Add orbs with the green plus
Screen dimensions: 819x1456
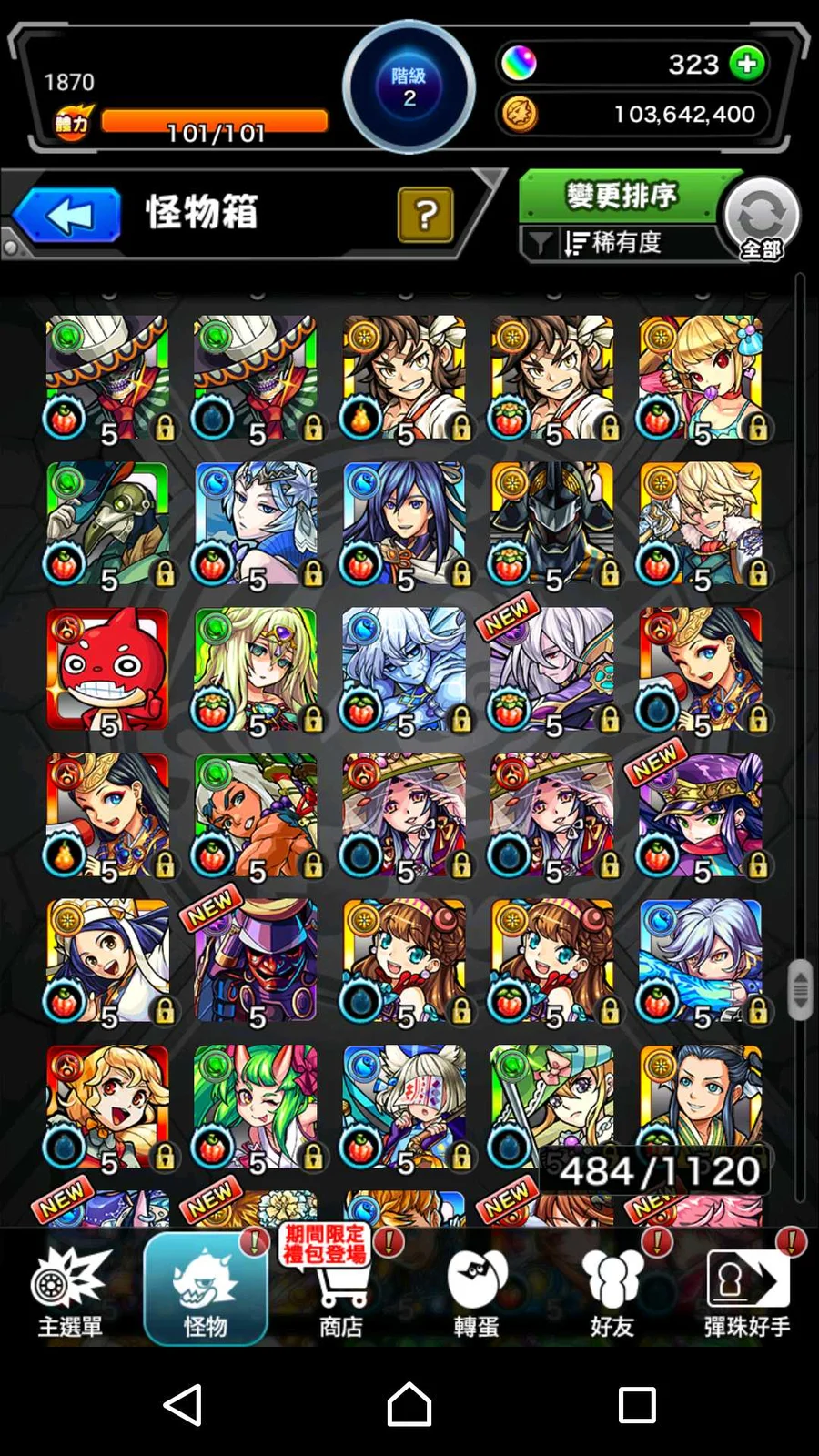tap(747, 64)
